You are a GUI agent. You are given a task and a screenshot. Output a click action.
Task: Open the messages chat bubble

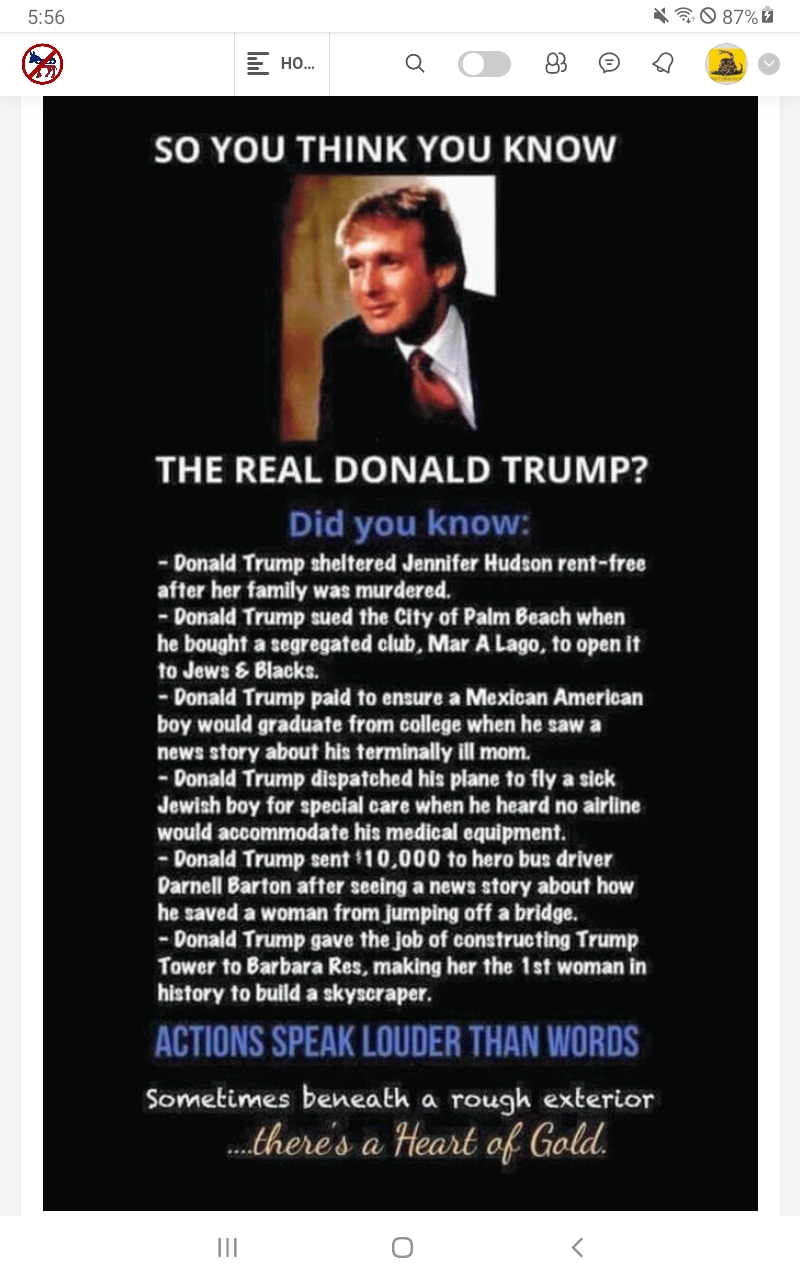(x=609, y=64)
